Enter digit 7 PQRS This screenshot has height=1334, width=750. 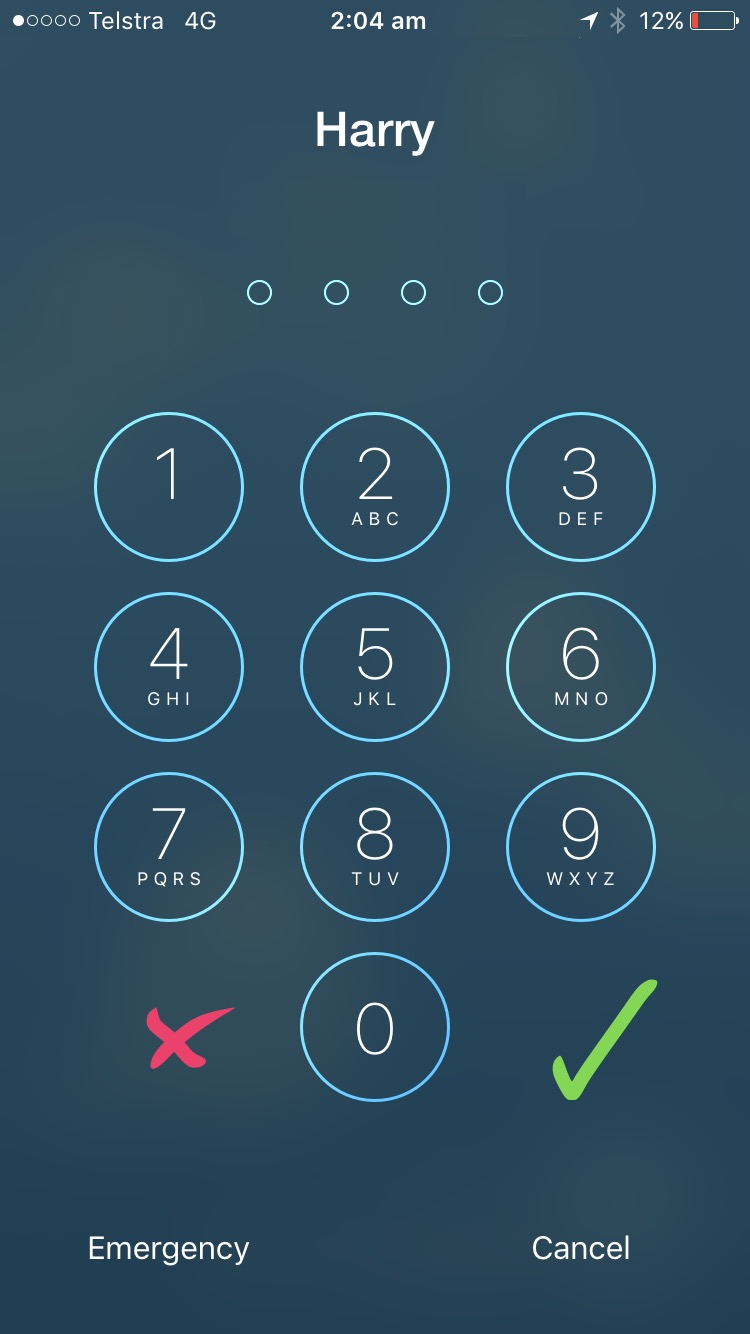(x=169, y=847)
